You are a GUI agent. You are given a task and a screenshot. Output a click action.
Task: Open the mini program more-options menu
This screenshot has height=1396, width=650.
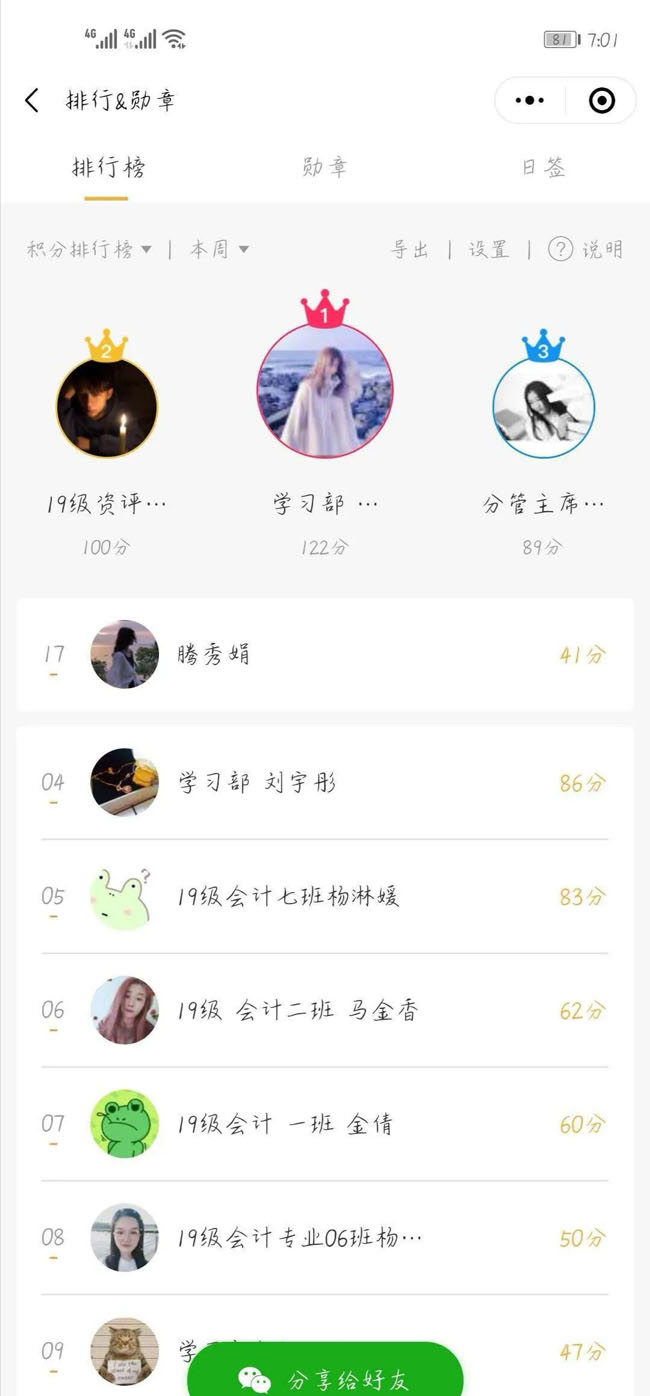tap(530, 100)
